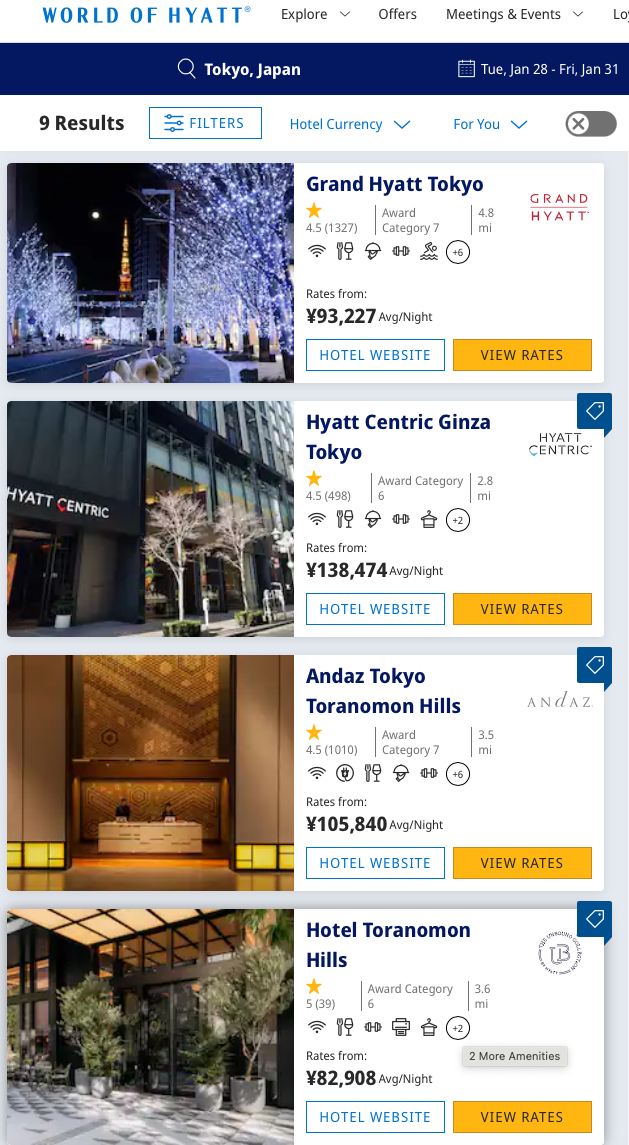View rates for Grand Hyatt Tokyo
The height and width of the screenshot is (1145, 629).
coord(522,355)
